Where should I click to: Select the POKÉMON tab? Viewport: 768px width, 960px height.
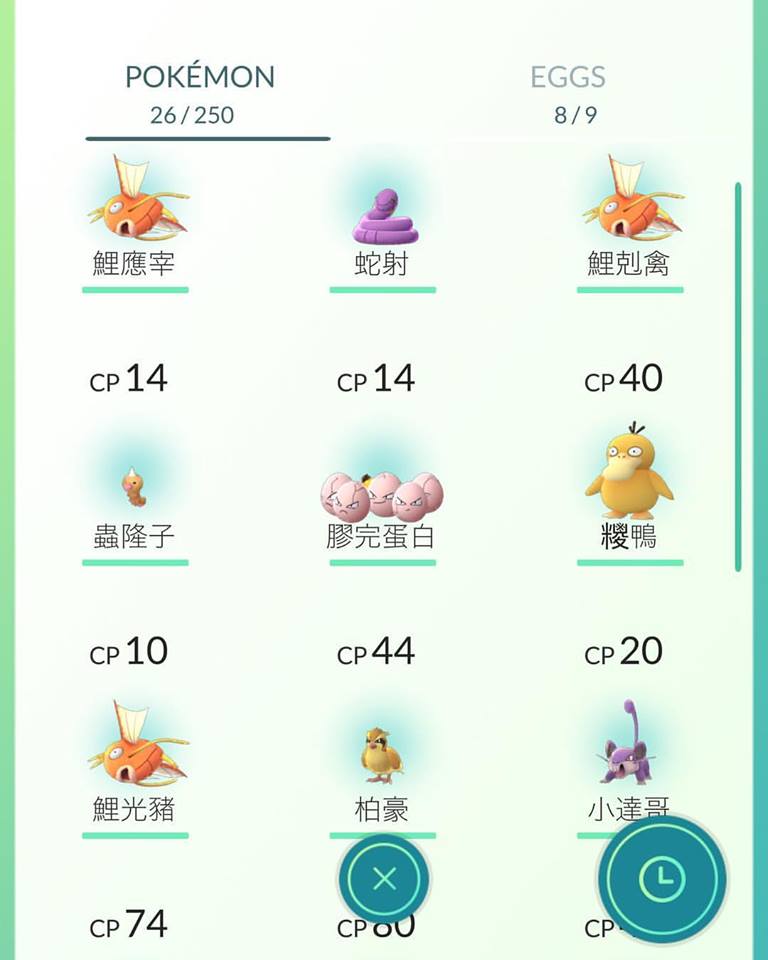[x=199, y=92]
